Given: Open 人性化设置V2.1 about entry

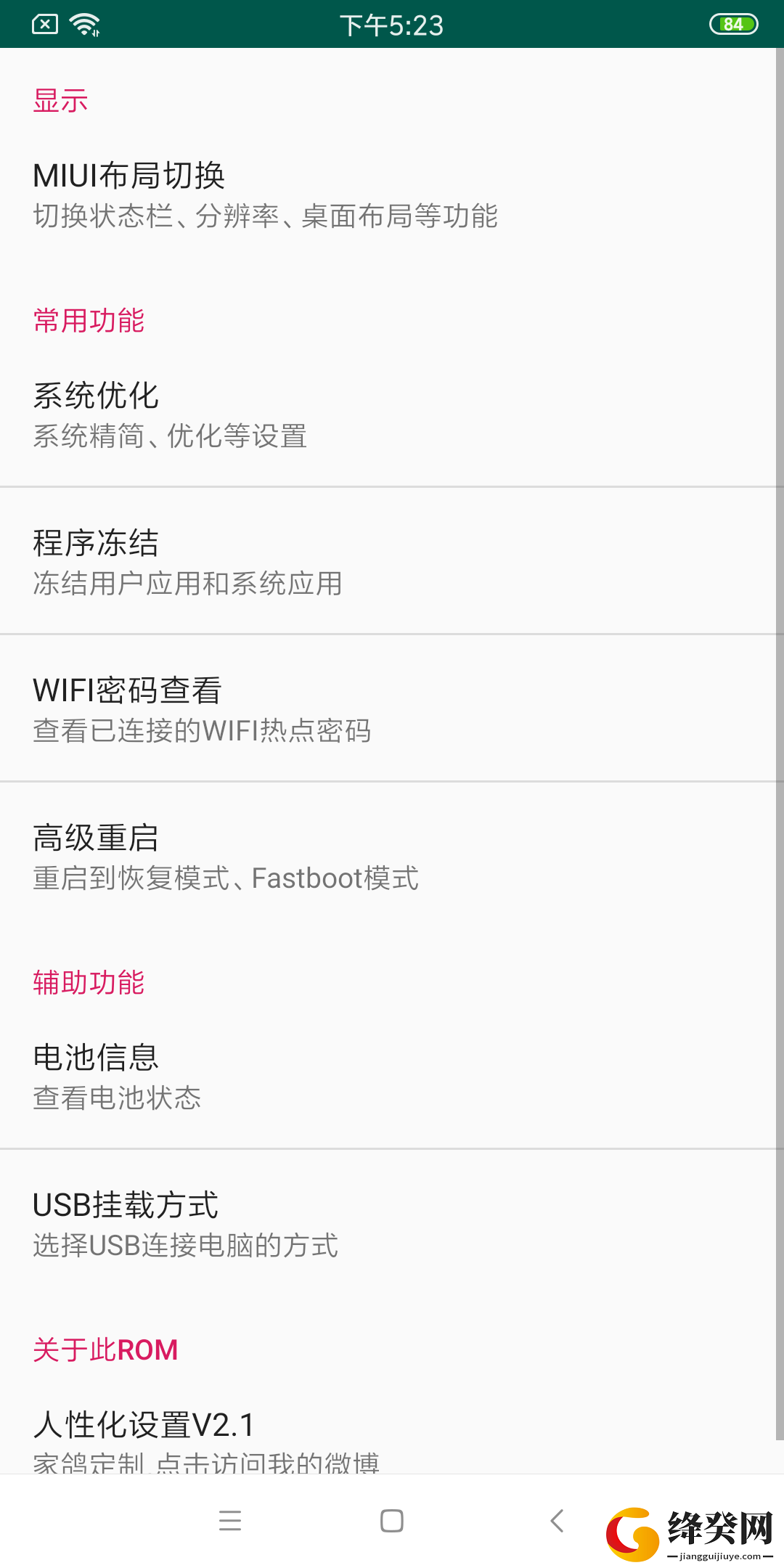Looking at the screenshot, I should pyautogui.click(x=388, y=1436).
